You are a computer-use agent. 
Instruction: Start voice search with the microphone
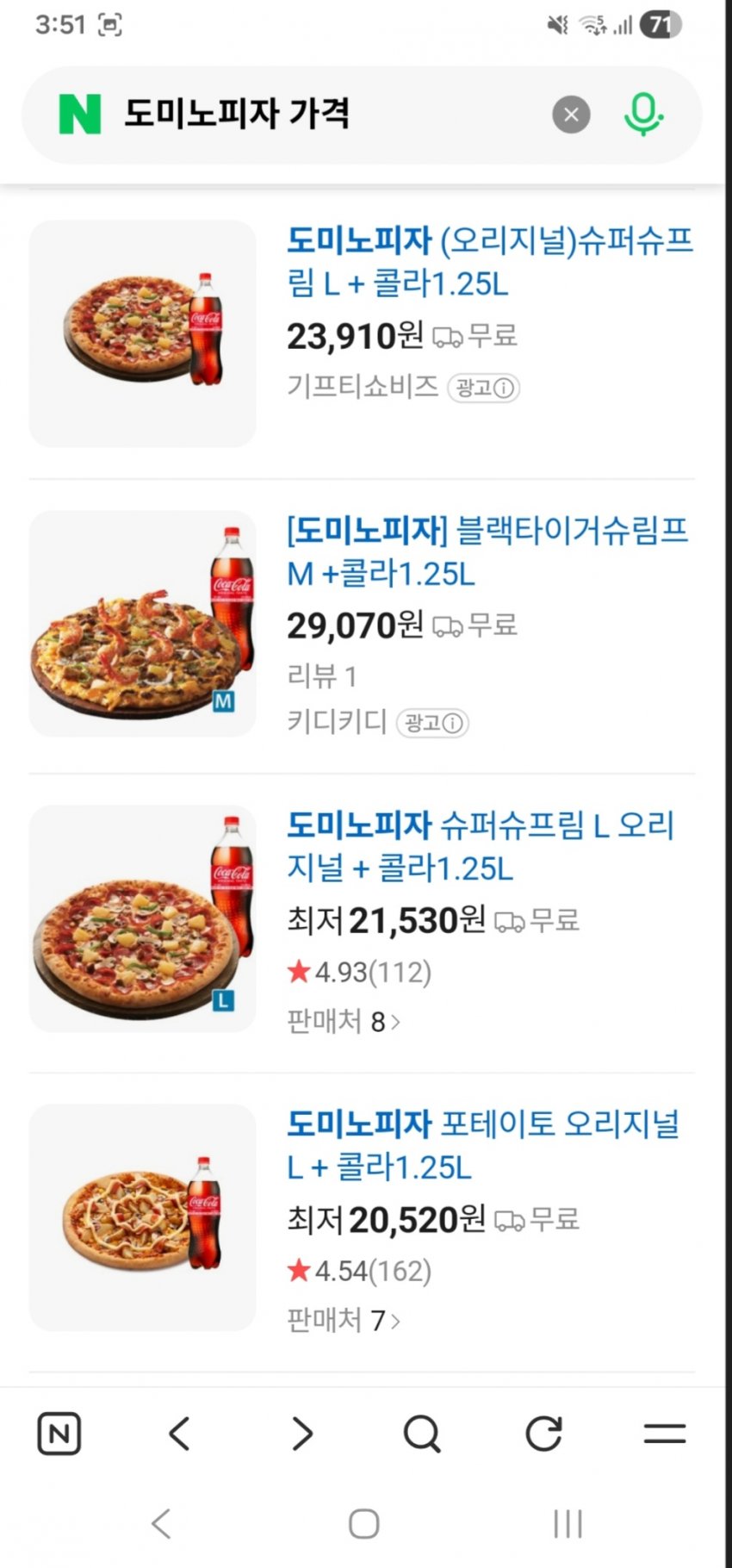click(x=642, y=115)
